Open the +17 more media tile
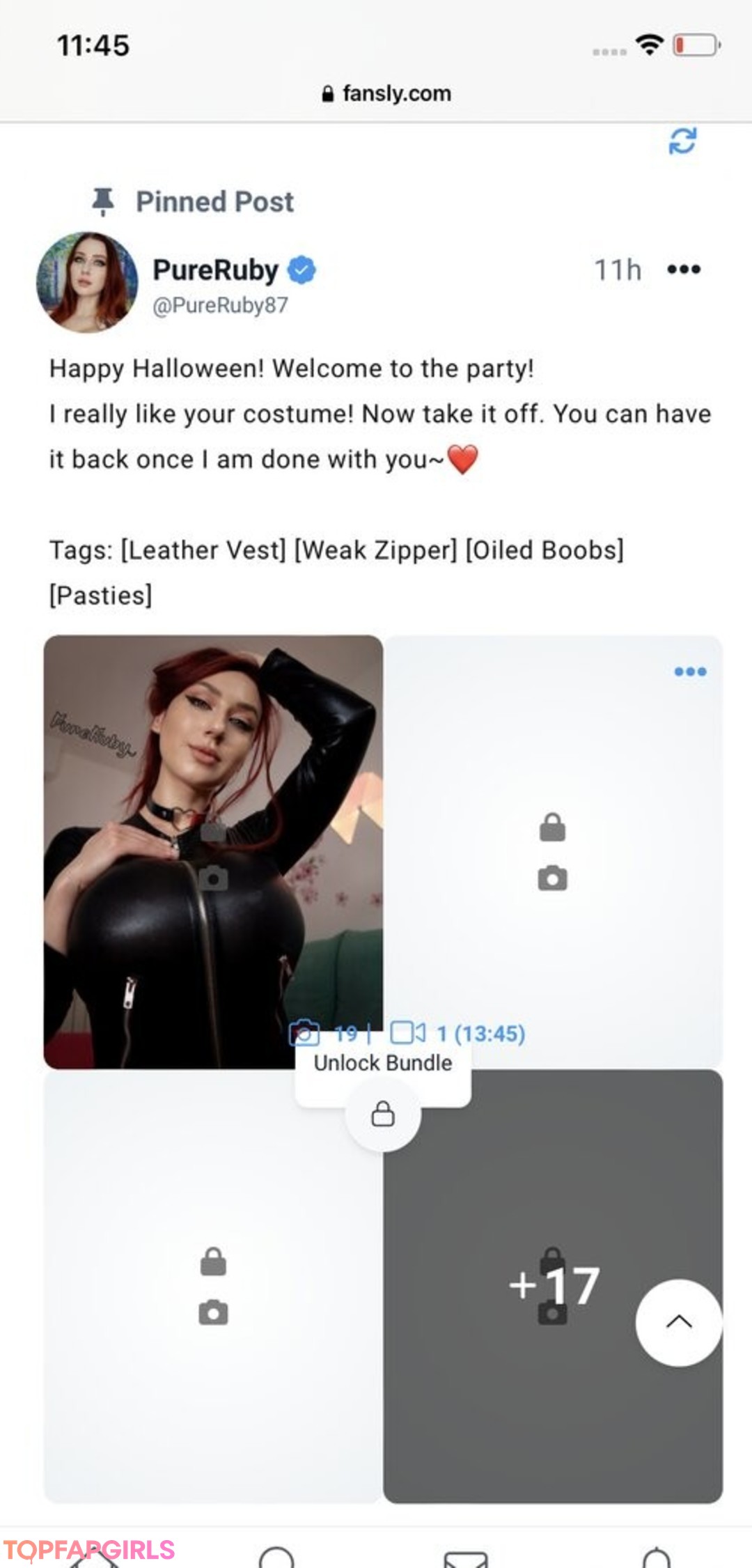This screenshot has height=1568, width=752. [x=553, y=1286]
